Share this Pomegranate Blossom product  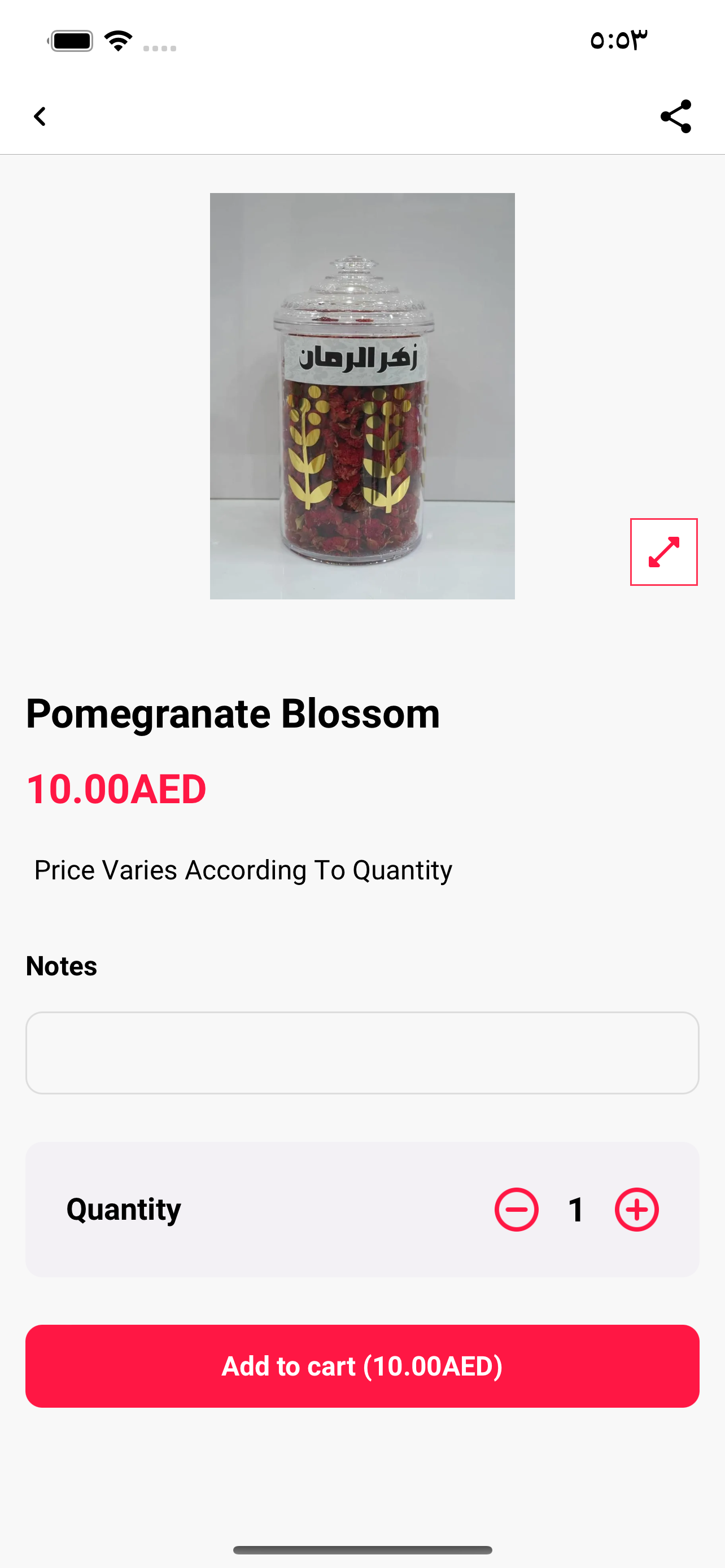pyautogui.click(x=676, y=116)
